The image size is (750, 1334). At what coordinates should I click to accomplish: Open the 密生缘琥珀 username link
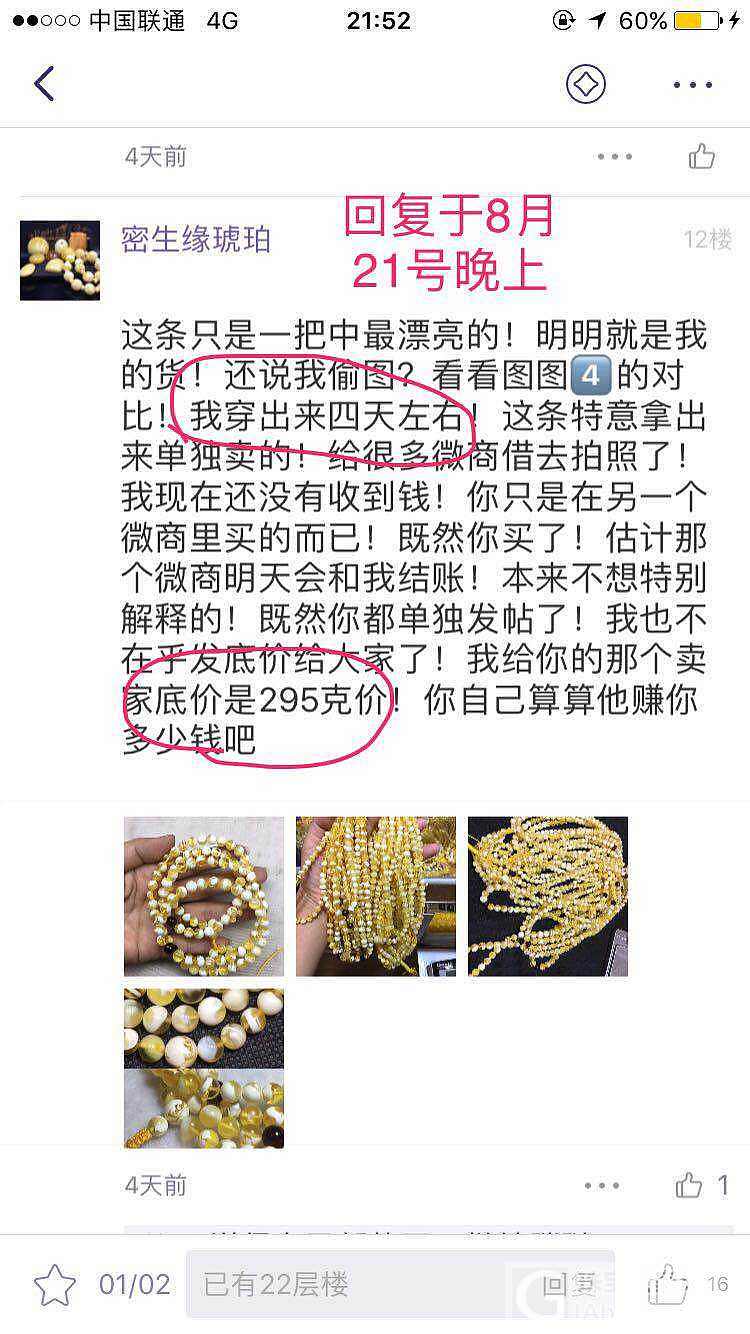point(196,240)
